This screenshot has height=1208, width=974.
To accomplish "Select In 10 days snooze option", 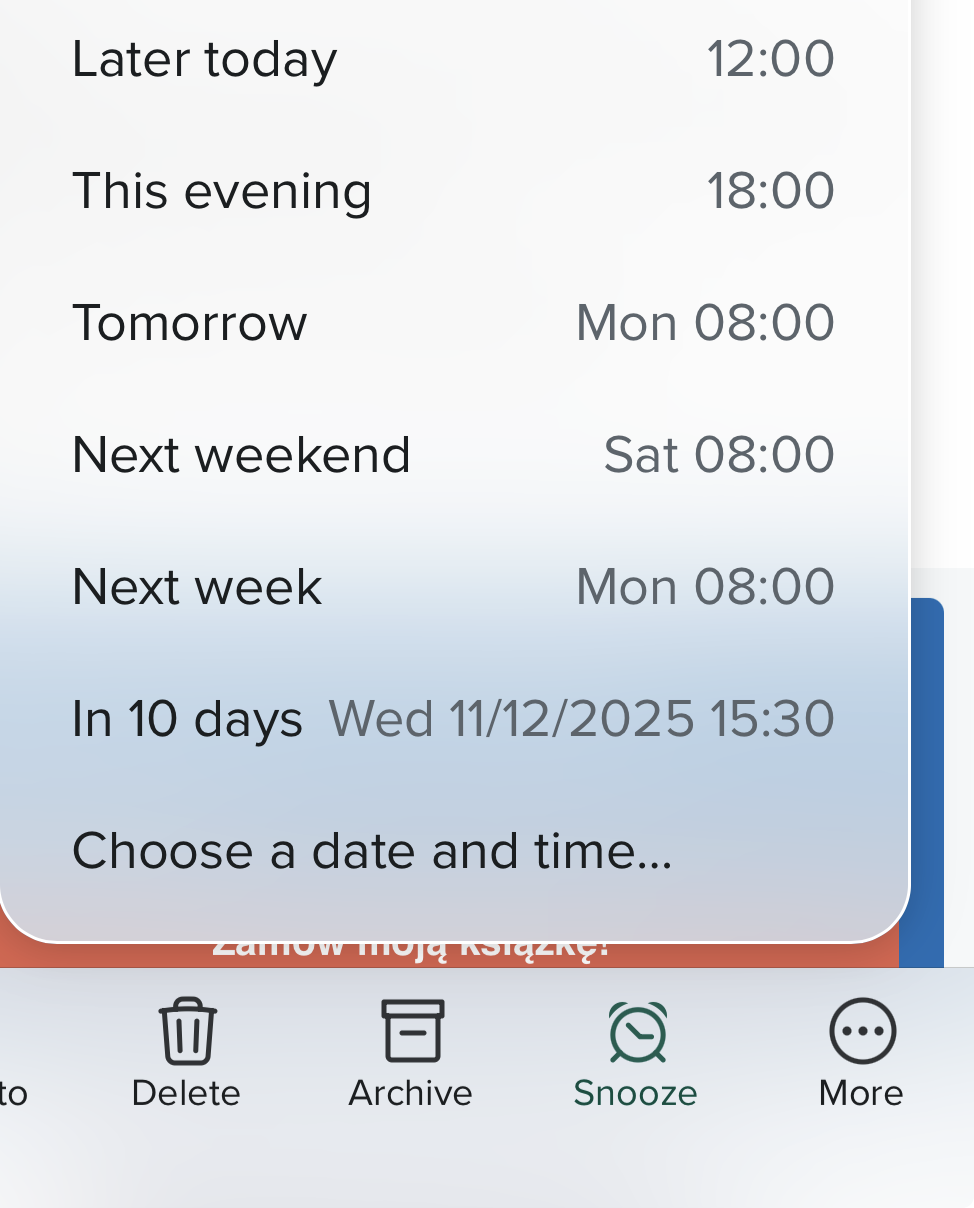I will click(x=452, y=719).
